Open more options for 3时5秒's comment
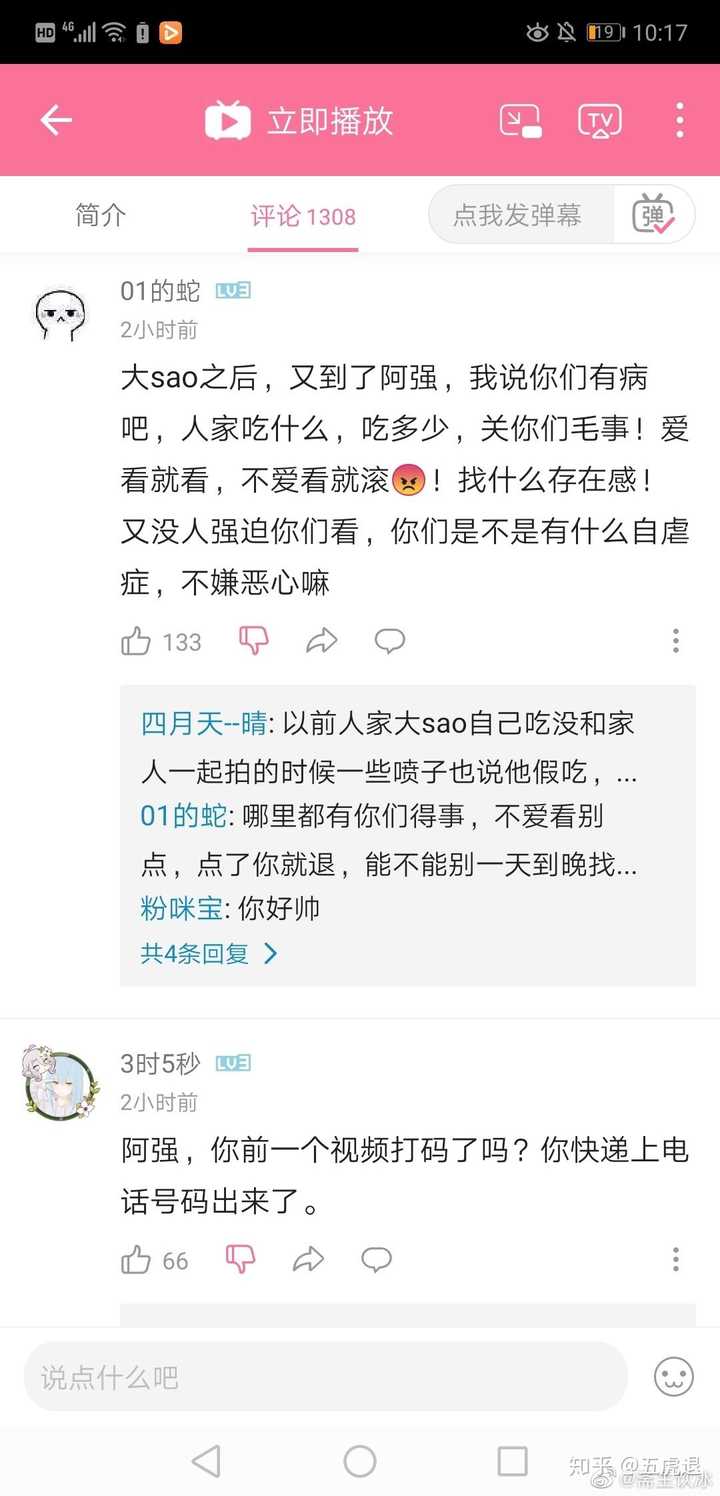 point(676,1260)
